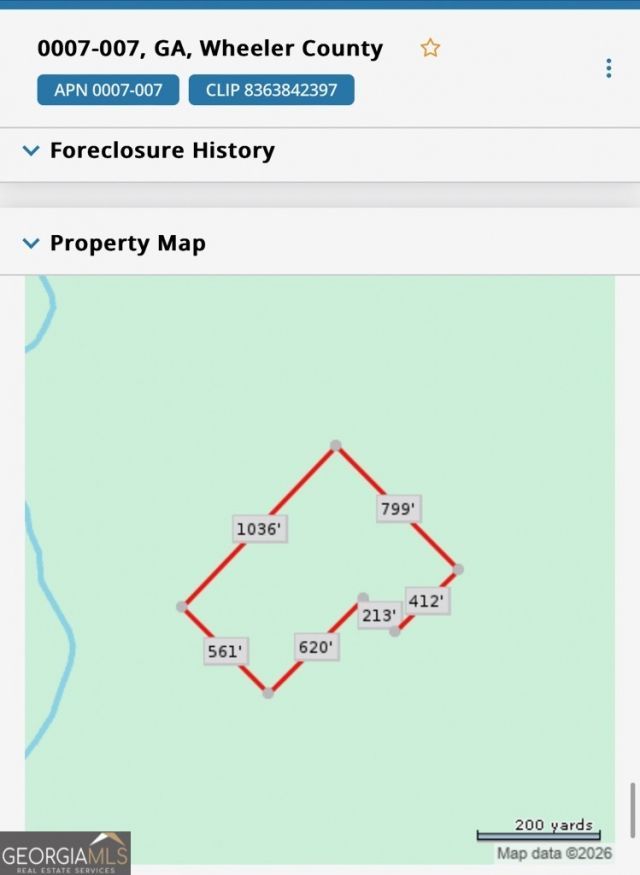Tap the CLIP 8363842397 chip
This screenshot has width=640, height=875.
pyautogui.click(x=271, y=90)
